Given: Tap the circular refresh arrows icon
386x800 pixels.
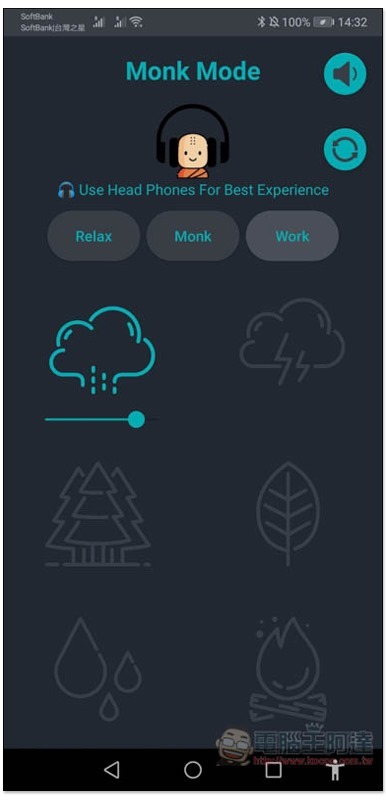Looking at the screenshot, I should 345,149.
